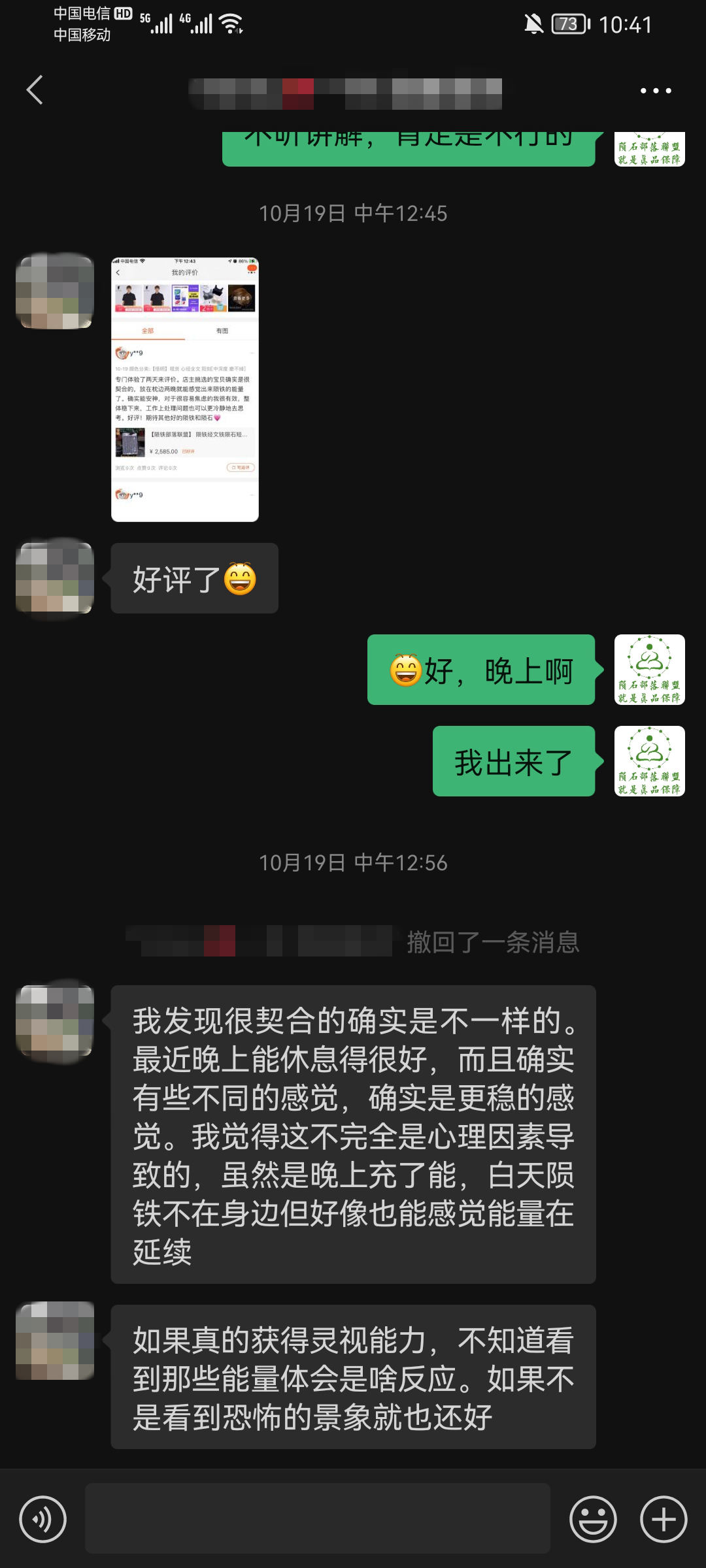
Task: Switch to voice message input
Action: click(x=43, y=1519)
